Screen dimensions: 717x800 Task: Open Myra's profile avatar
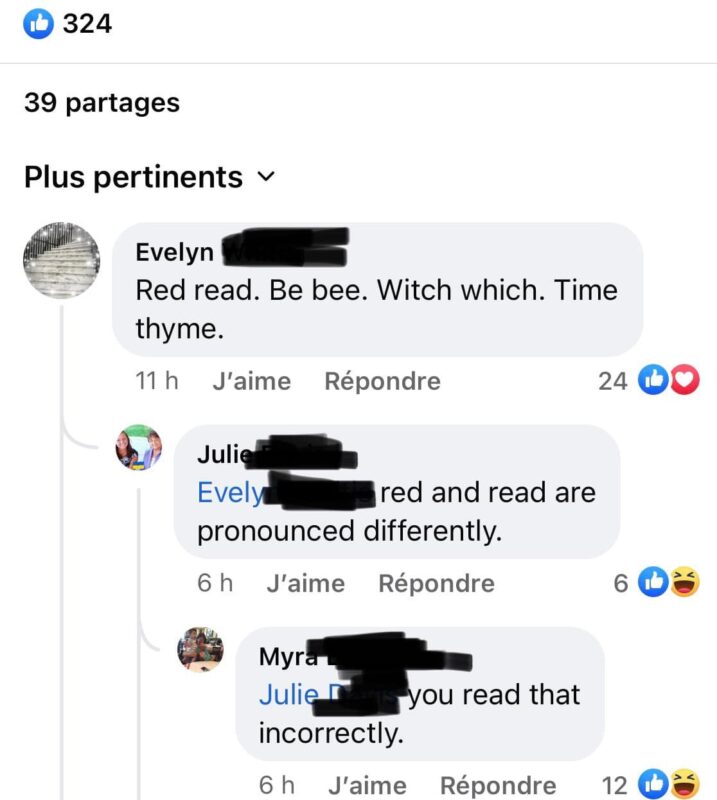201,650
